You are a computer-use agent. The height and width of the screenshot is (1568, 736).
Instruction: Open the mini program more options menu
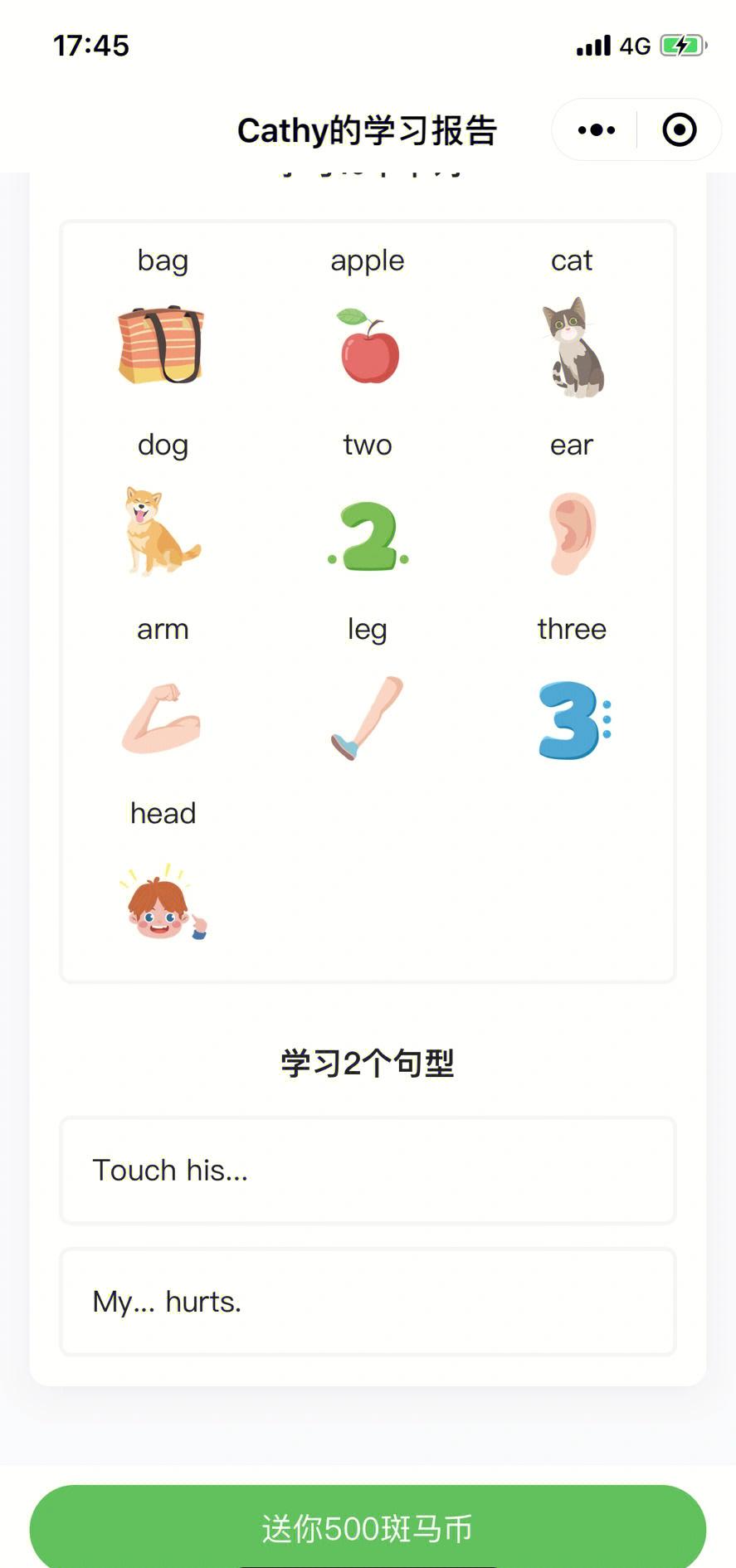coord(596,130)
